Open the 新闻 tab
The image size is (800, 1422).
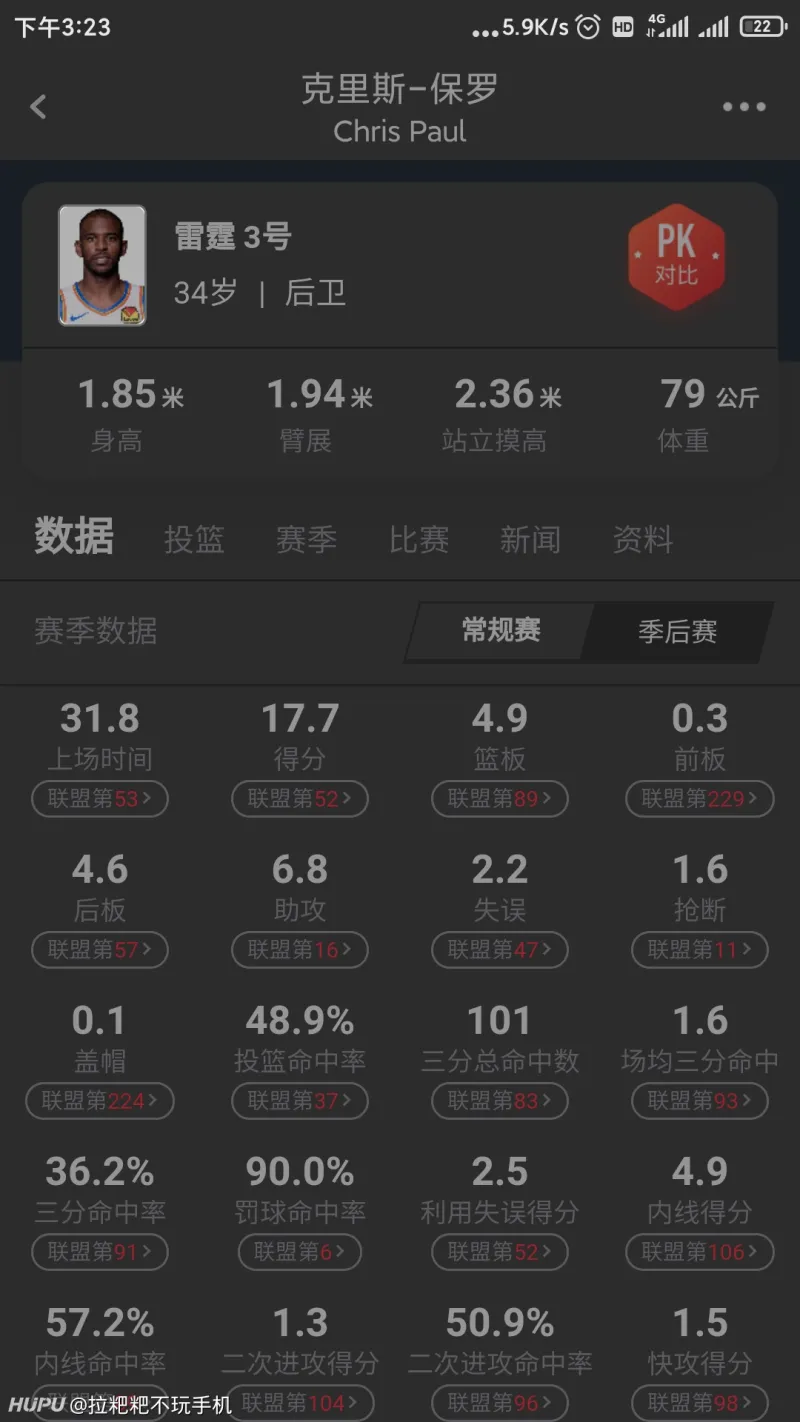tap(530, 540)
